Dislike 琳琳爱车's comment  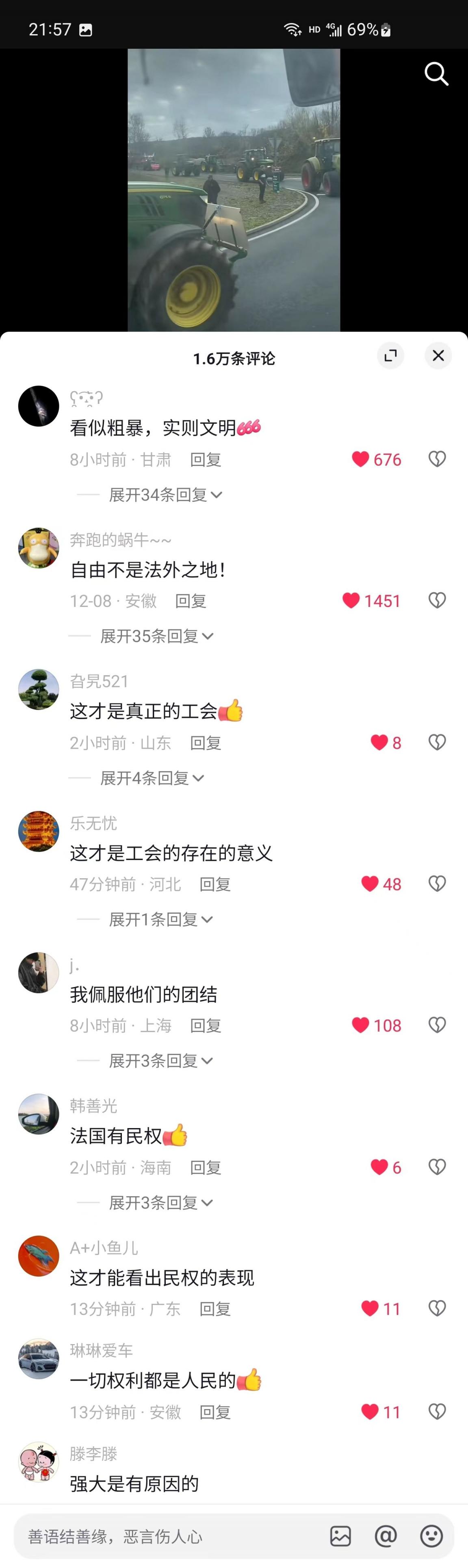437,1412
